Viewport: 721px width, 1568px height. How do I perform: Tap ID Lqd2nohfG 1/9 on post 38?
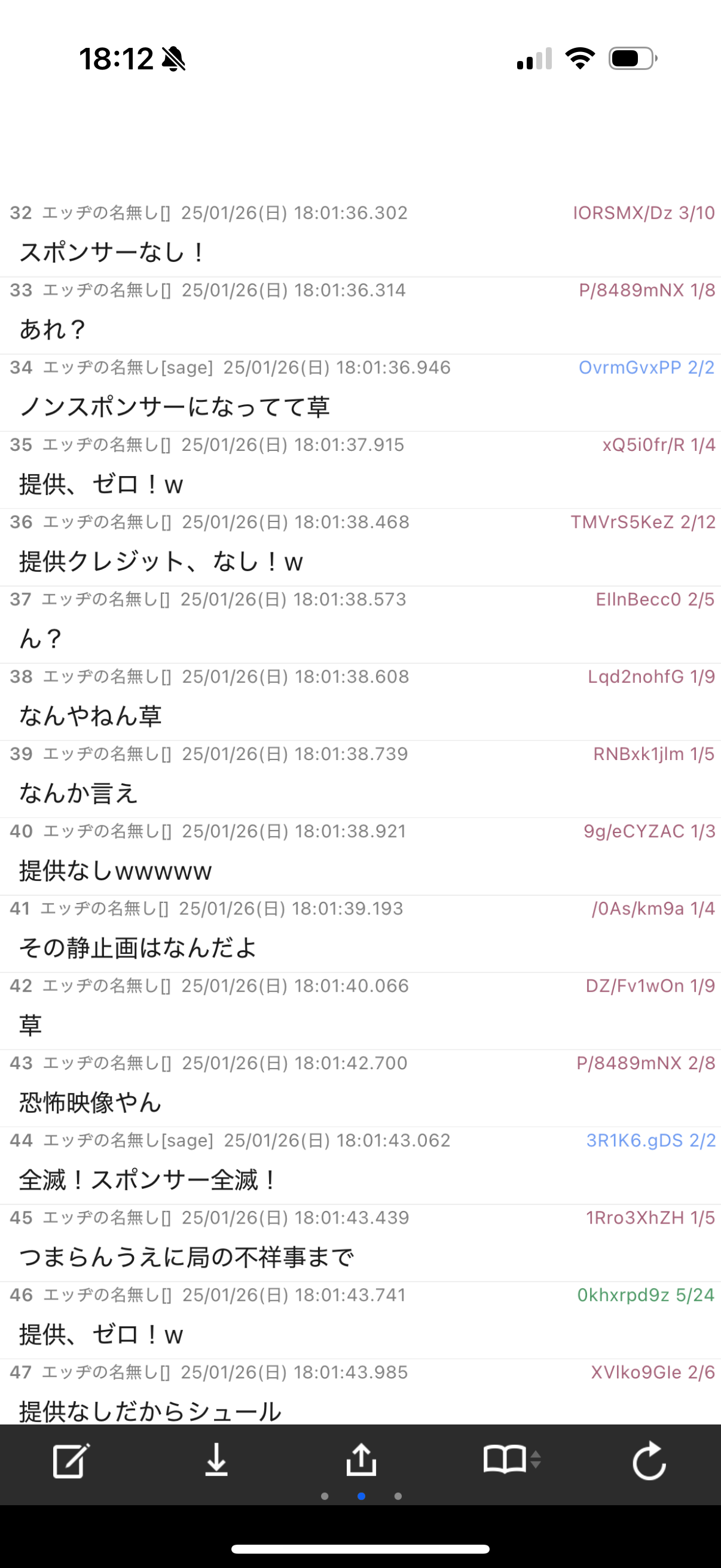click(650, 677)
